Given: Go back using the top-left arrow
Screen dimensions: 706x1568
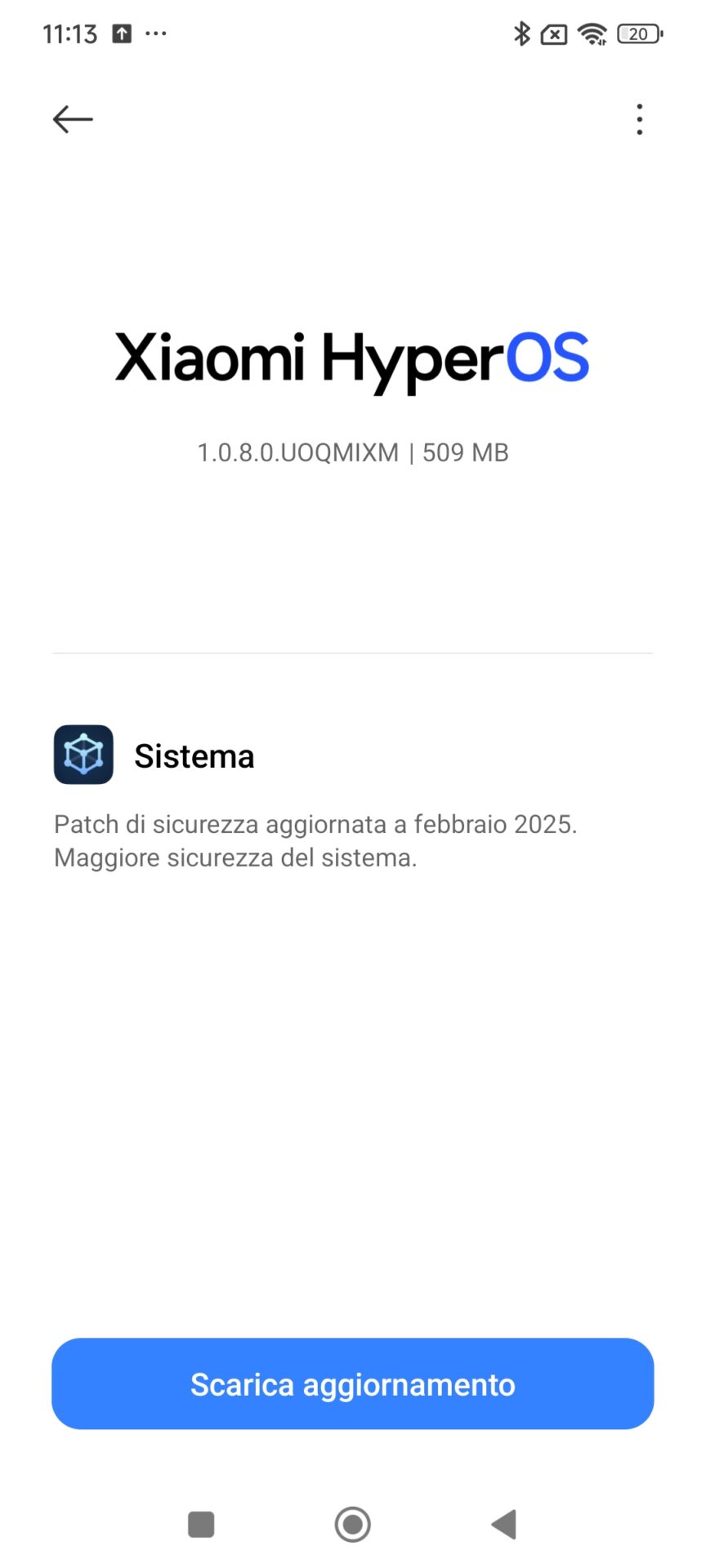Looking at the screenshot, I should pyautogui.click(x=73, y=119).
